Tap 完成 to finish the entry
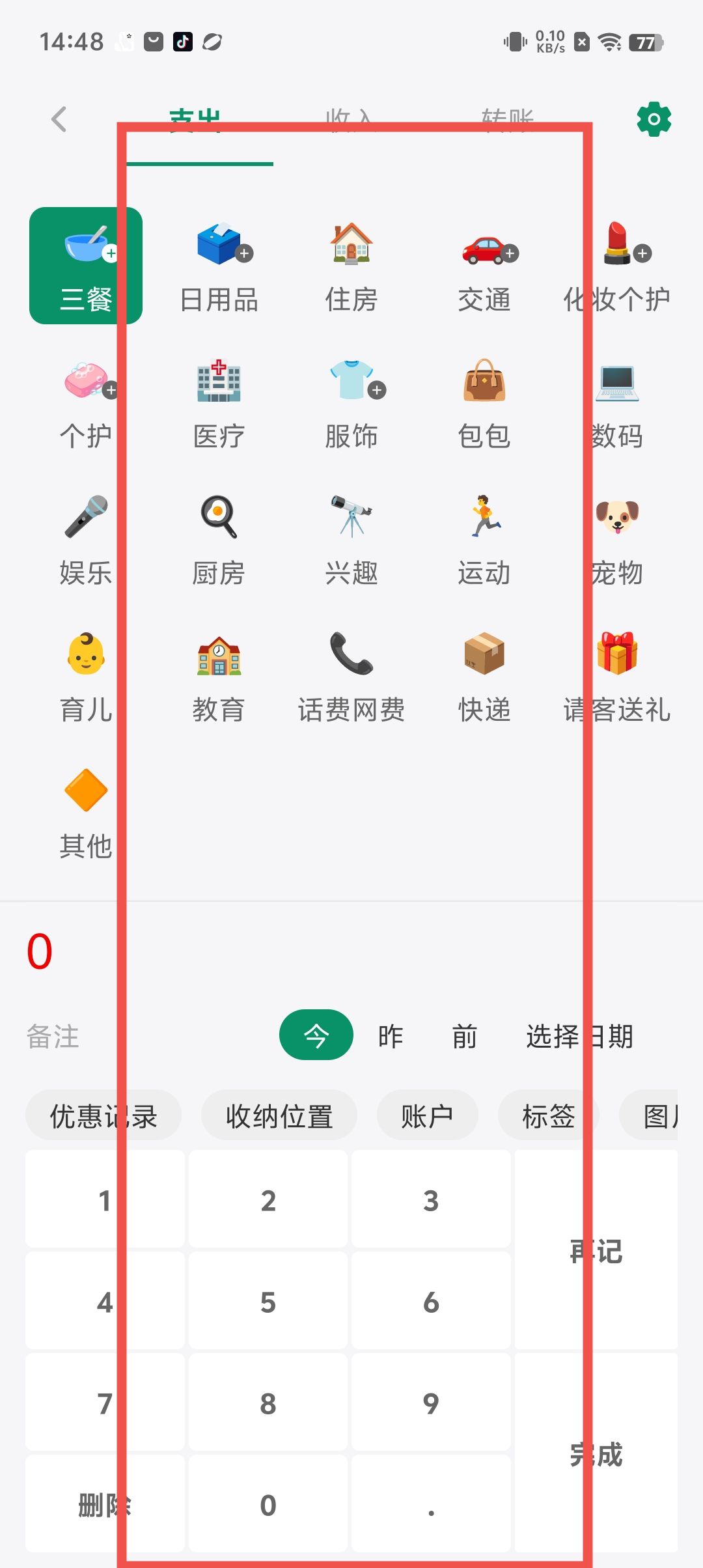The height and width of the screenshot is (1568, 703). pyautogui.click(x=596, y=1453)
